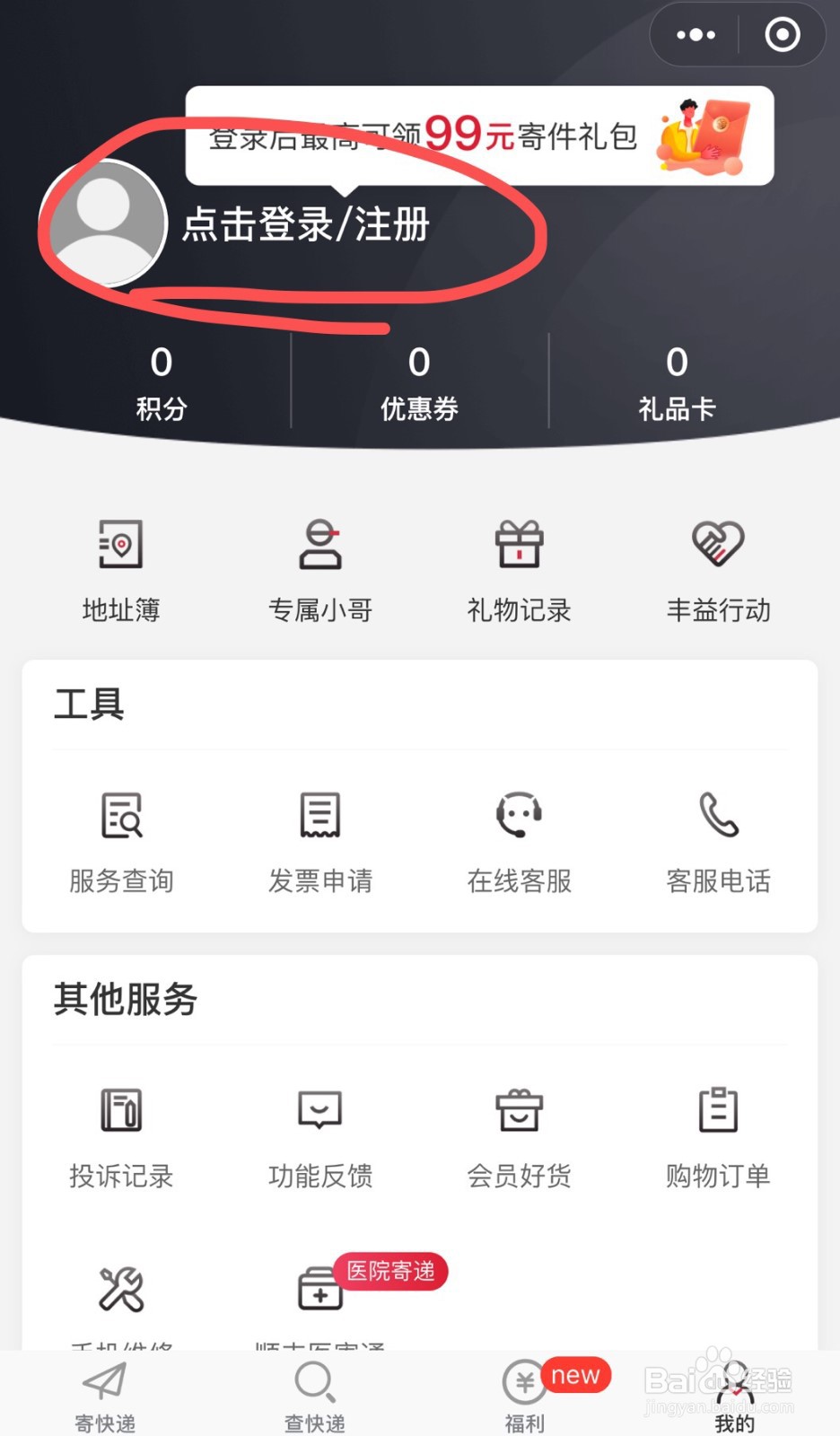Open the 丰益行动 charity icon
Screen dimensions: 840x1436
click(x=718, y=568)
